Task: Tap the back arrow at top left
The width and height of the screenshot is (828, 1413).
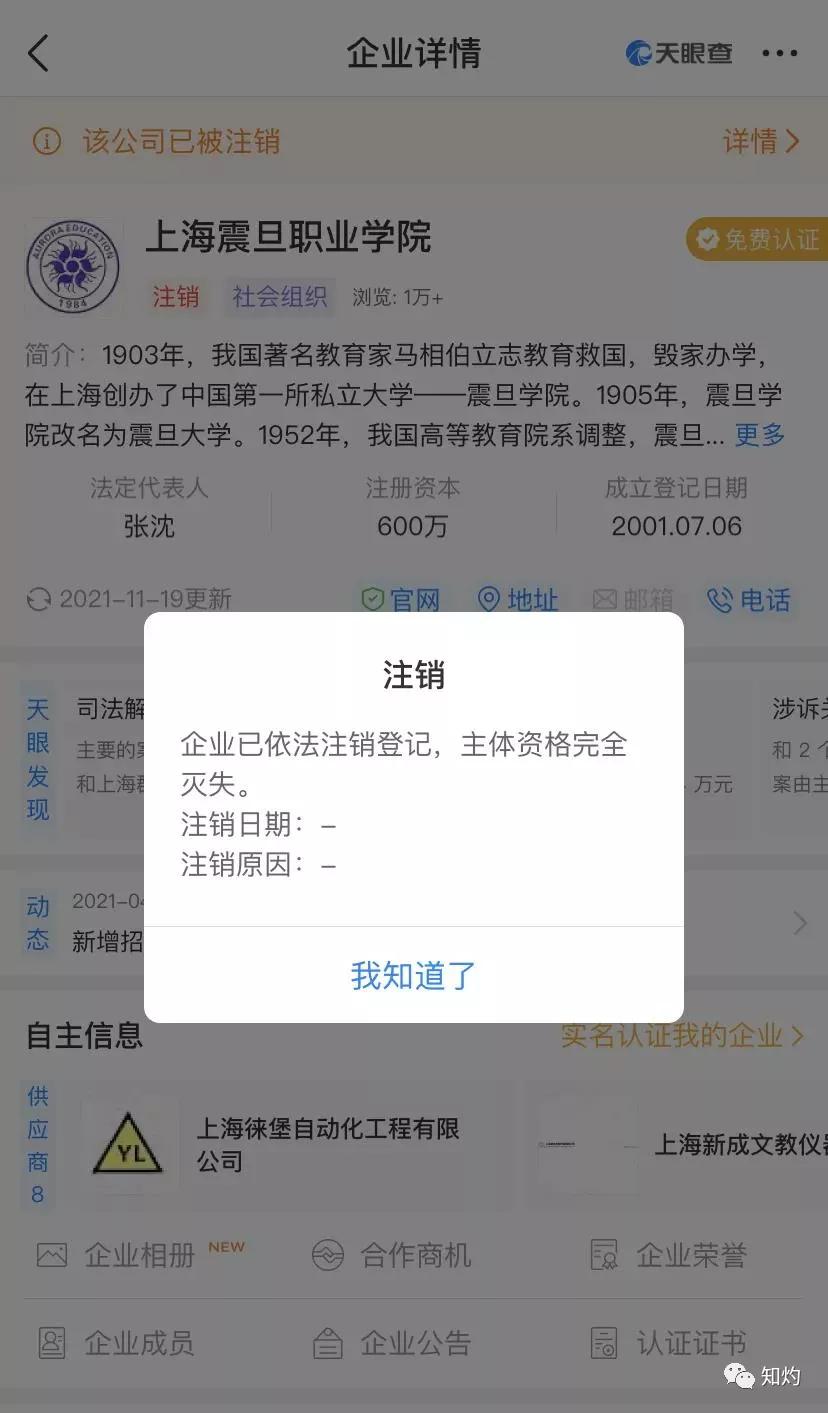Action: (x=39, y=52)
